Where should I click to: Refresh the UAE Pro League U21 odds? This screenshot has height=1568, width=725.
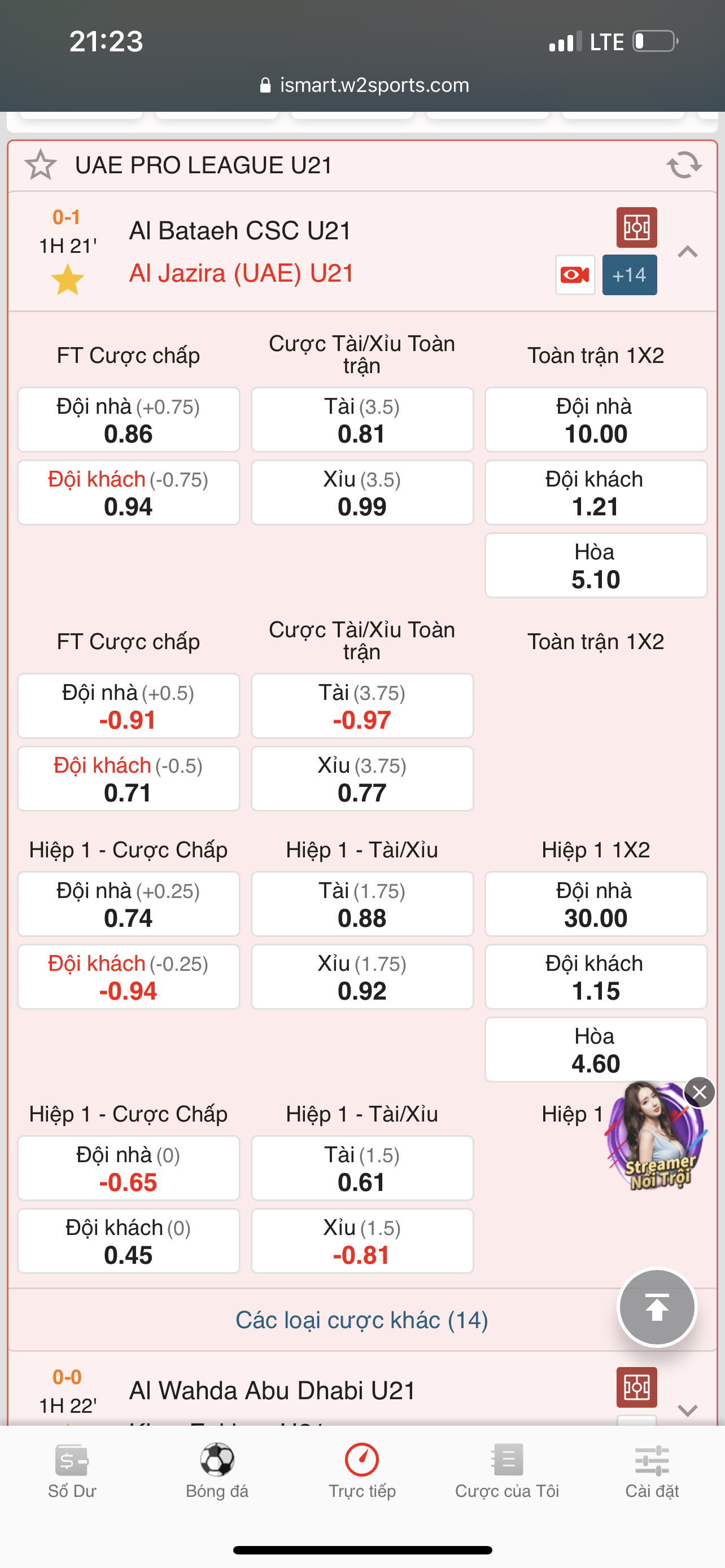tap(684, 165)
